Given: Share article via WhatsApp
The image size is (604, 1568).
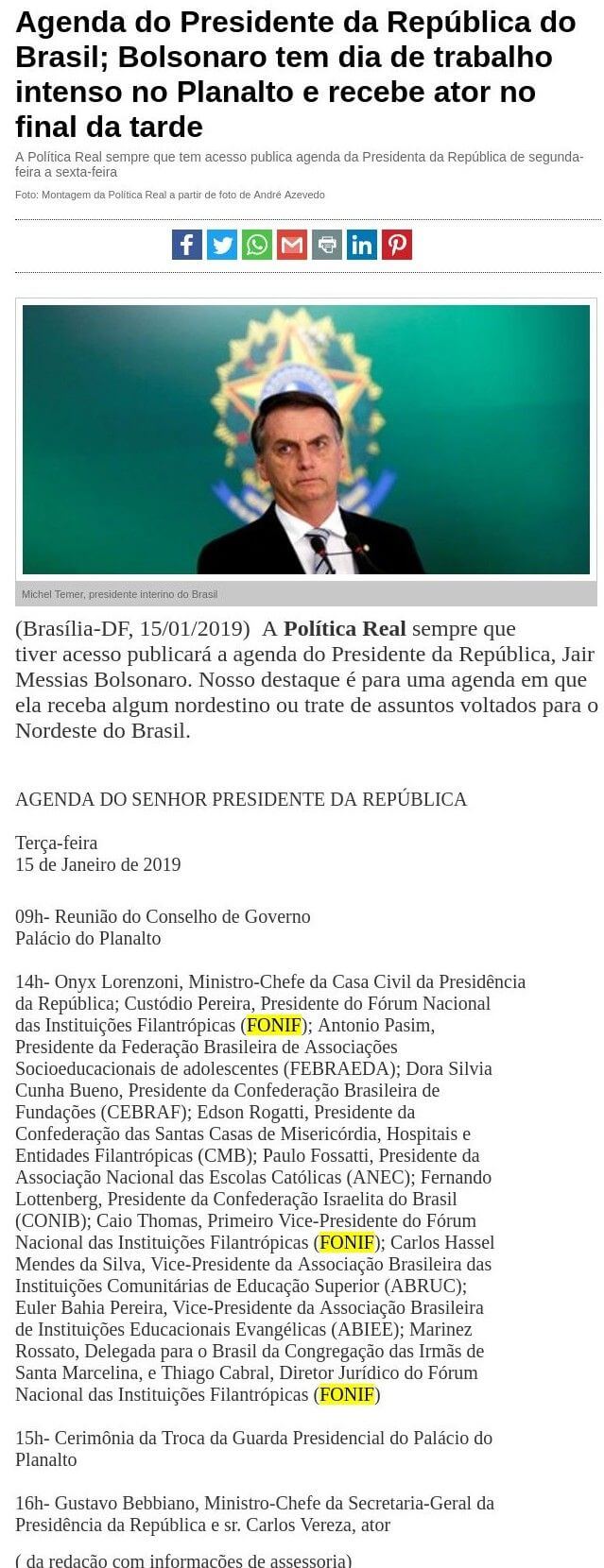Looking at the screenshot, I should (257, 245).
